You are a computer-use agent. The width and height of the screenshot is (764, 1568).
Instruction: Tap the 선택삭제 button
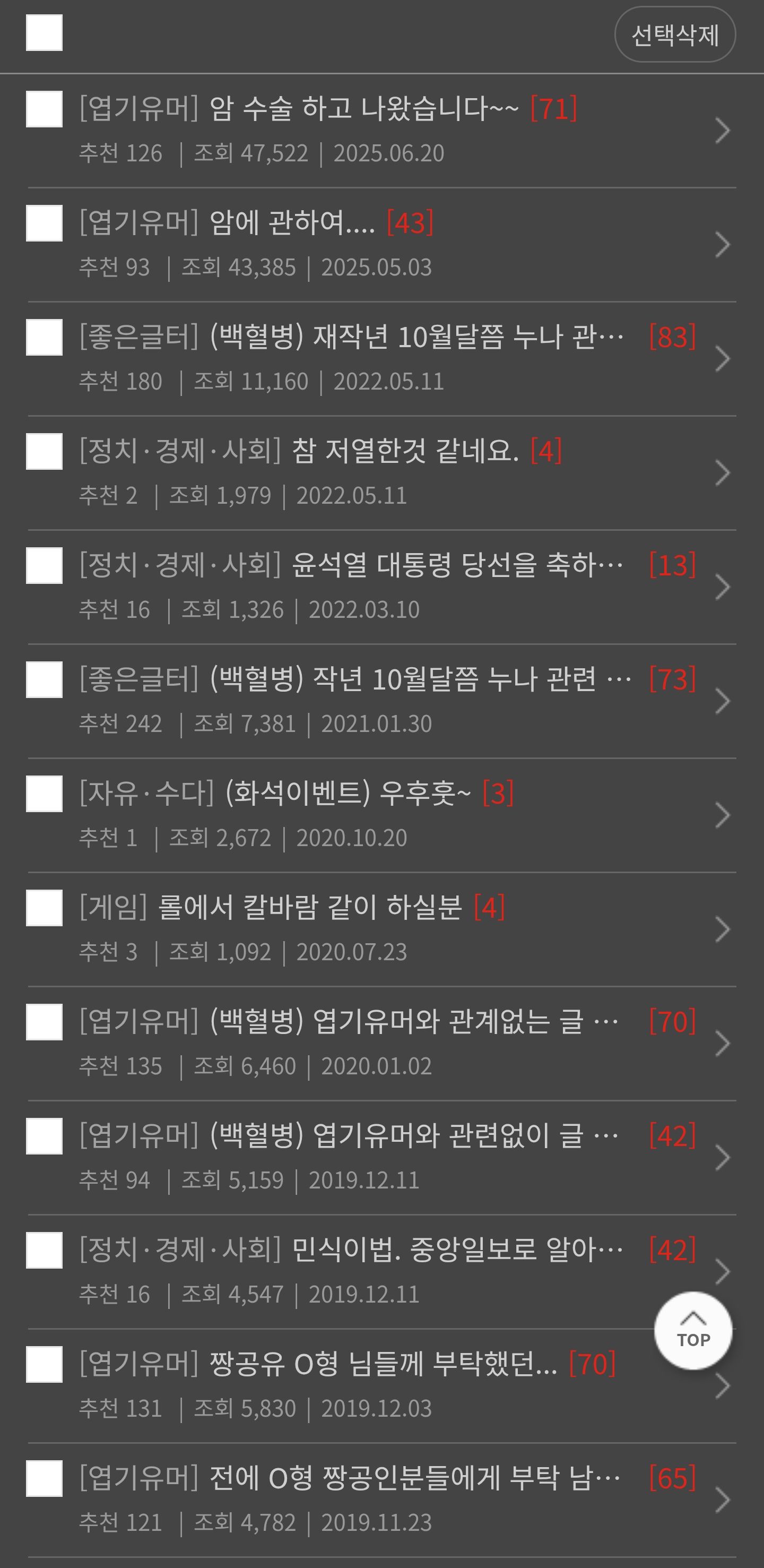click(674, 35)
